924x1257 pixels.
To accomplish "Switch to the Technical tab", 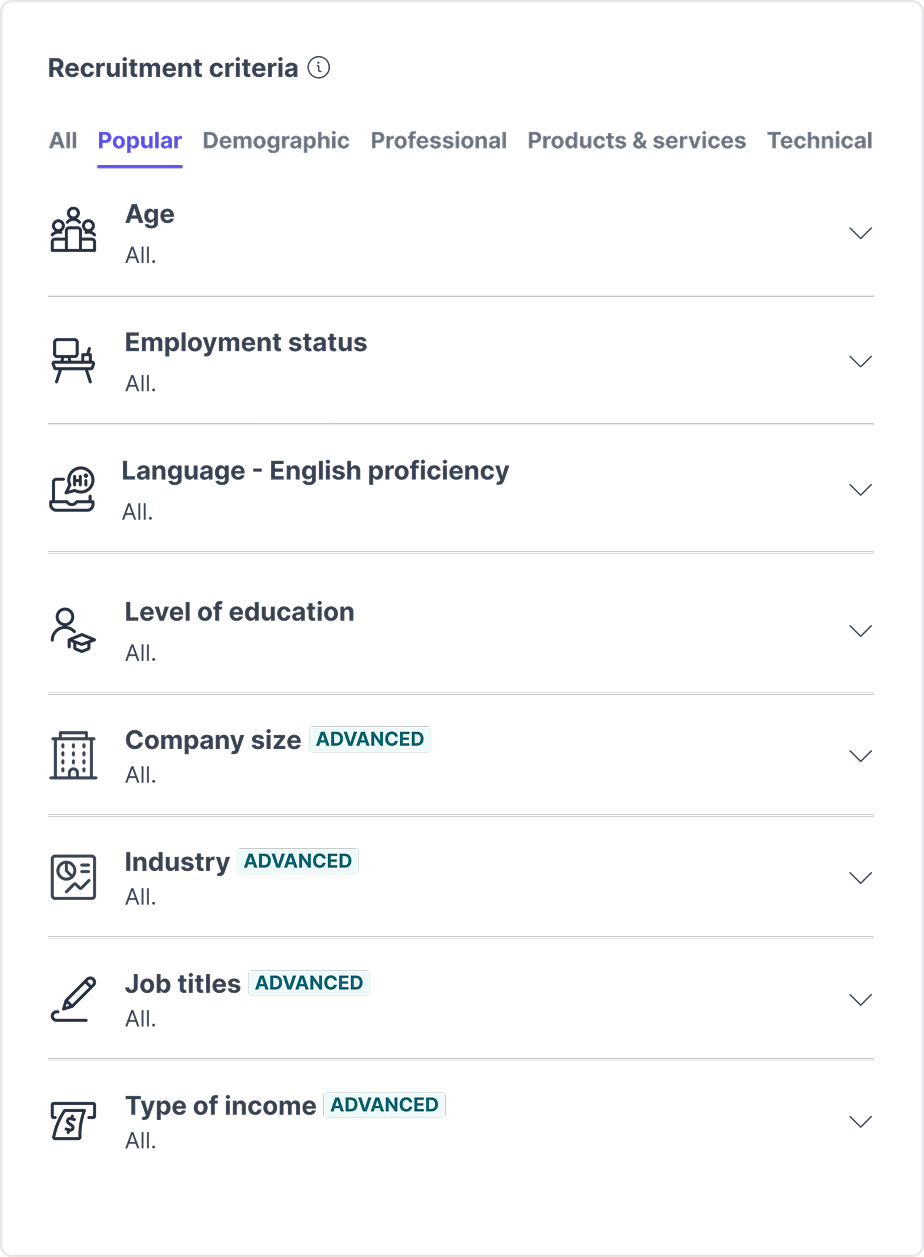I will [820, 141].
